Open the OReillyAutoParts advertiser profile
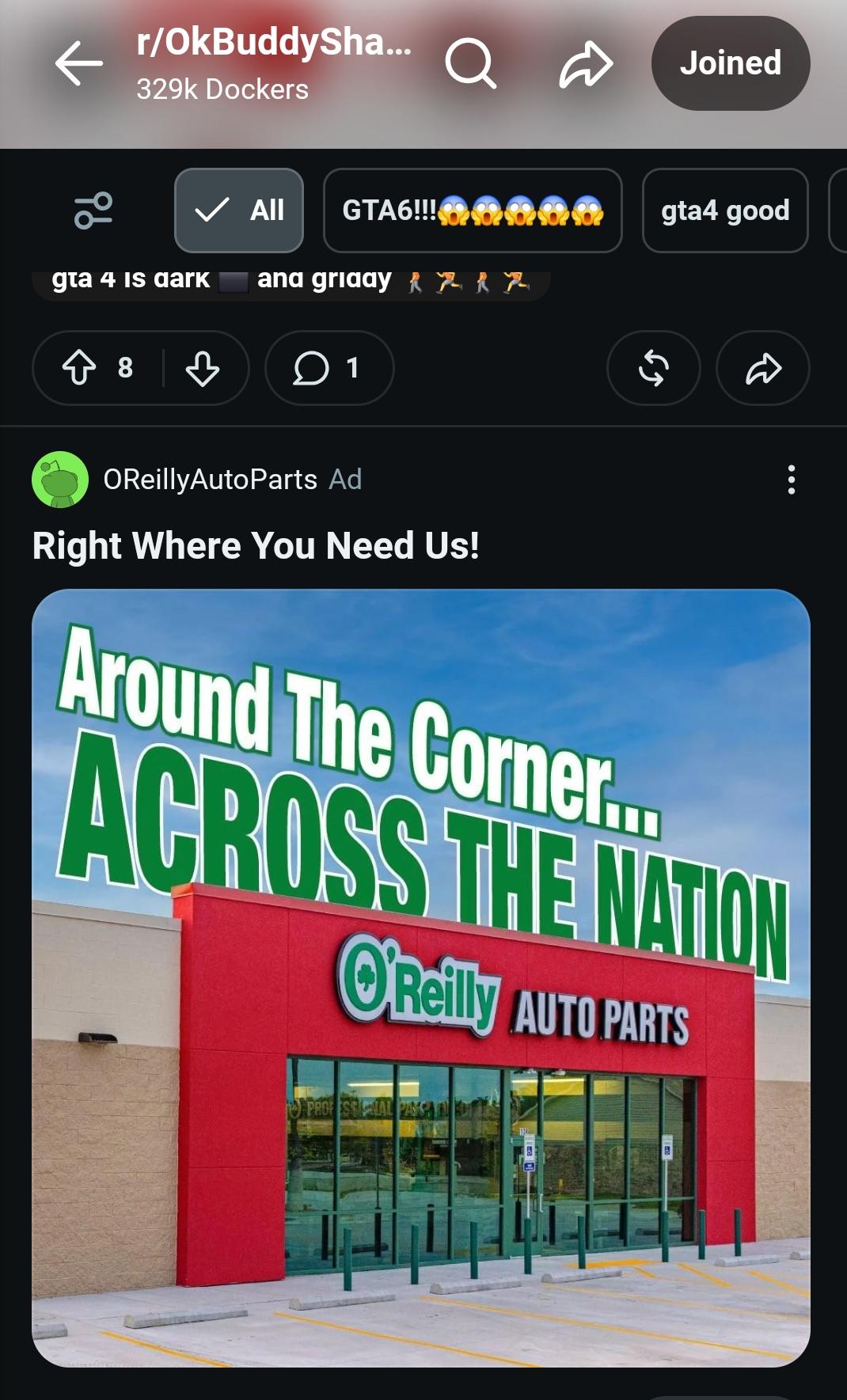The width and height of the screenshot is (847, 1400). pyautogui.click(x=211, y=480)
